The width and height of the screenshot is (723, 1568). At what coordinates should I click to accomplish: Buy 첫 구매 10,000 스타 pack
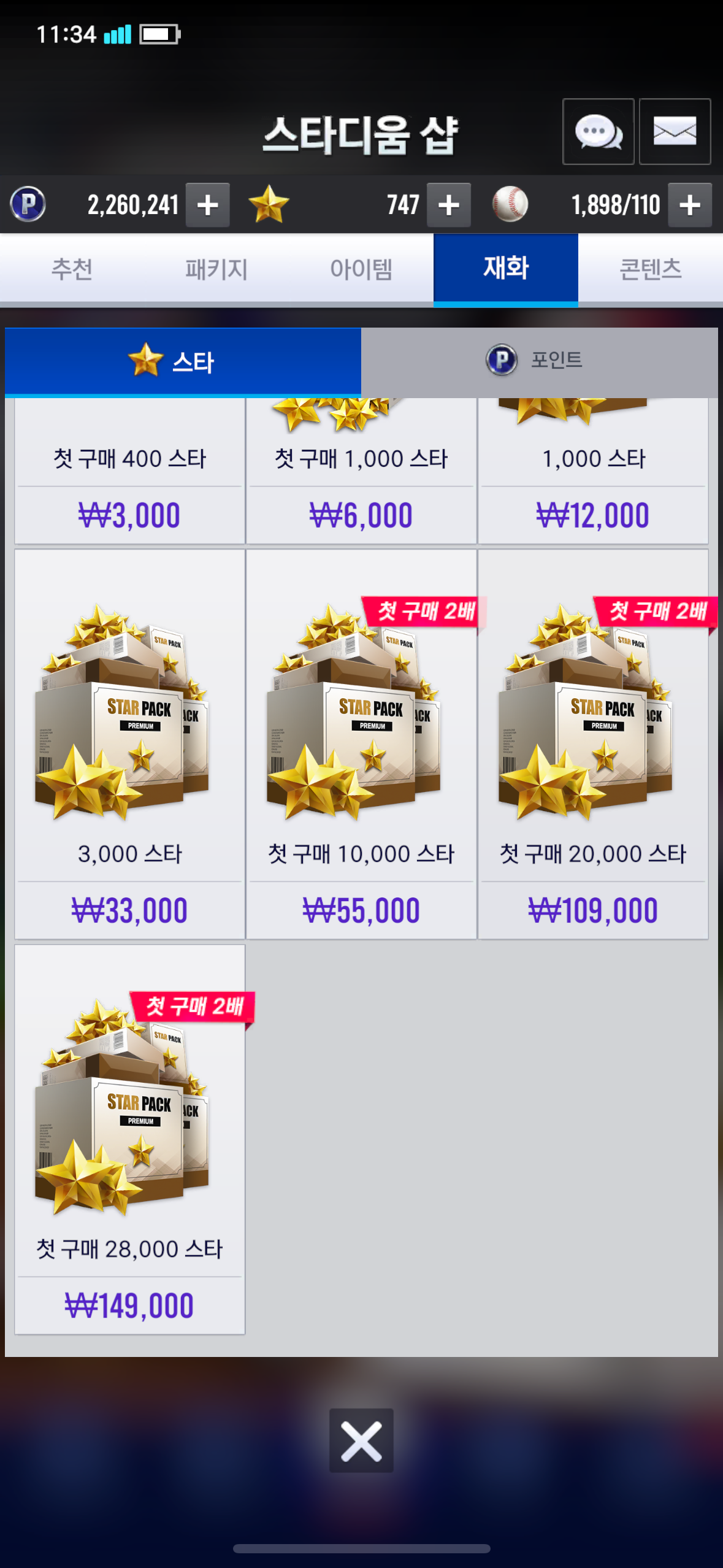361,744
